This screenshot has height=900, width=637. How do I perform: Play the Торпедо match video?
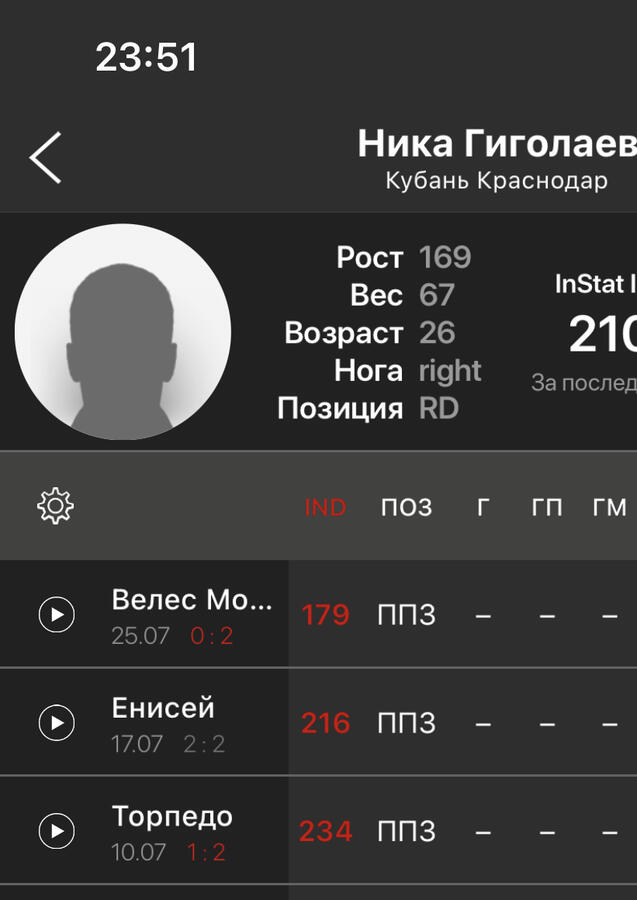click(x=57, y=830)
